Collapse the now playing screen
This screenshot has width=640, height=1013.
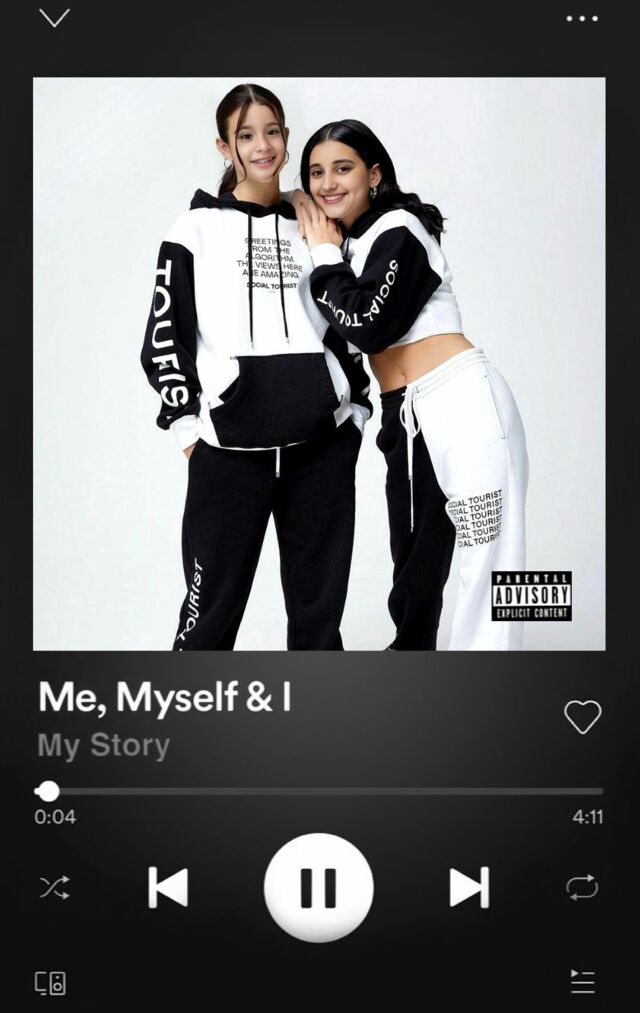tap(54, 18)
